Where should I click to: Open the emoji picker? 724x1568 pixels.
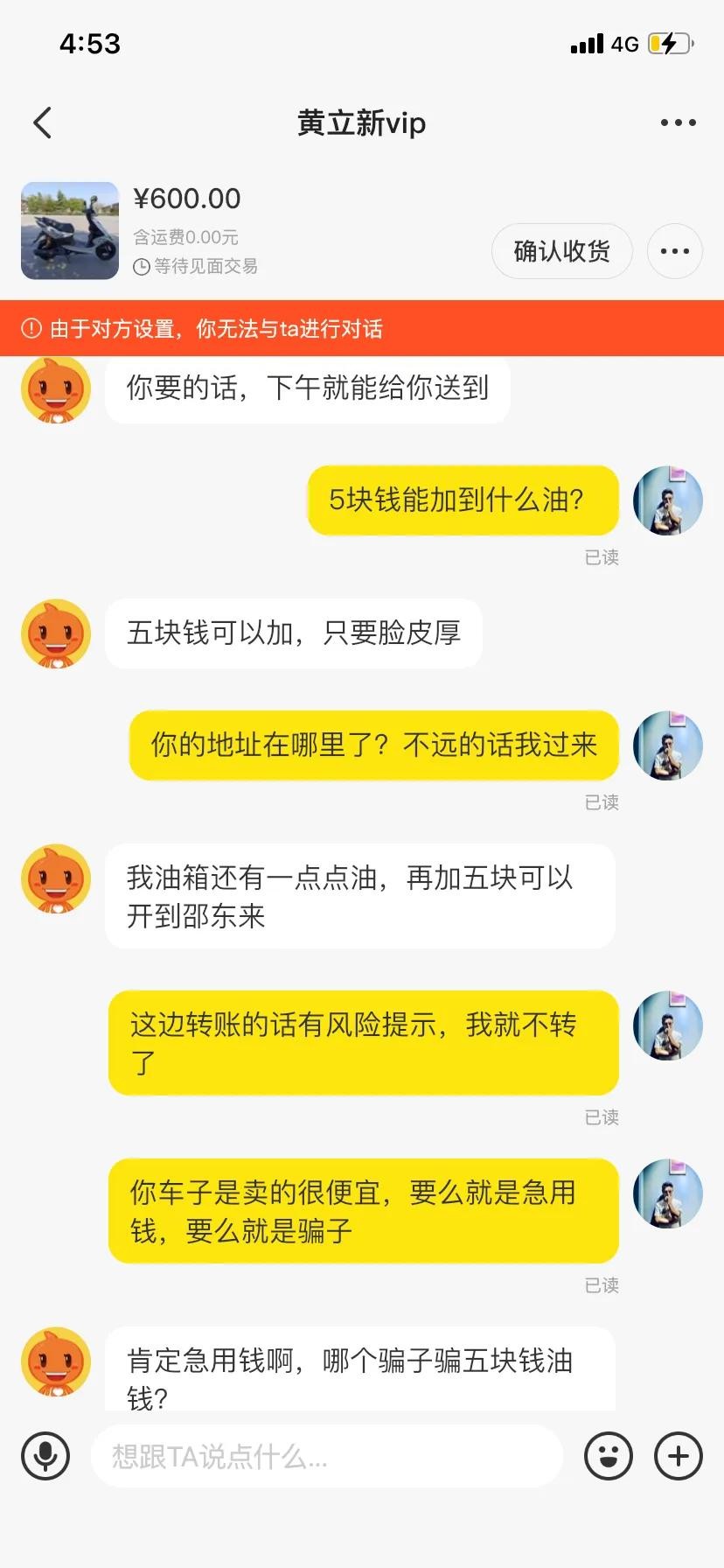pyautogui.click(x=608, y=1456)
